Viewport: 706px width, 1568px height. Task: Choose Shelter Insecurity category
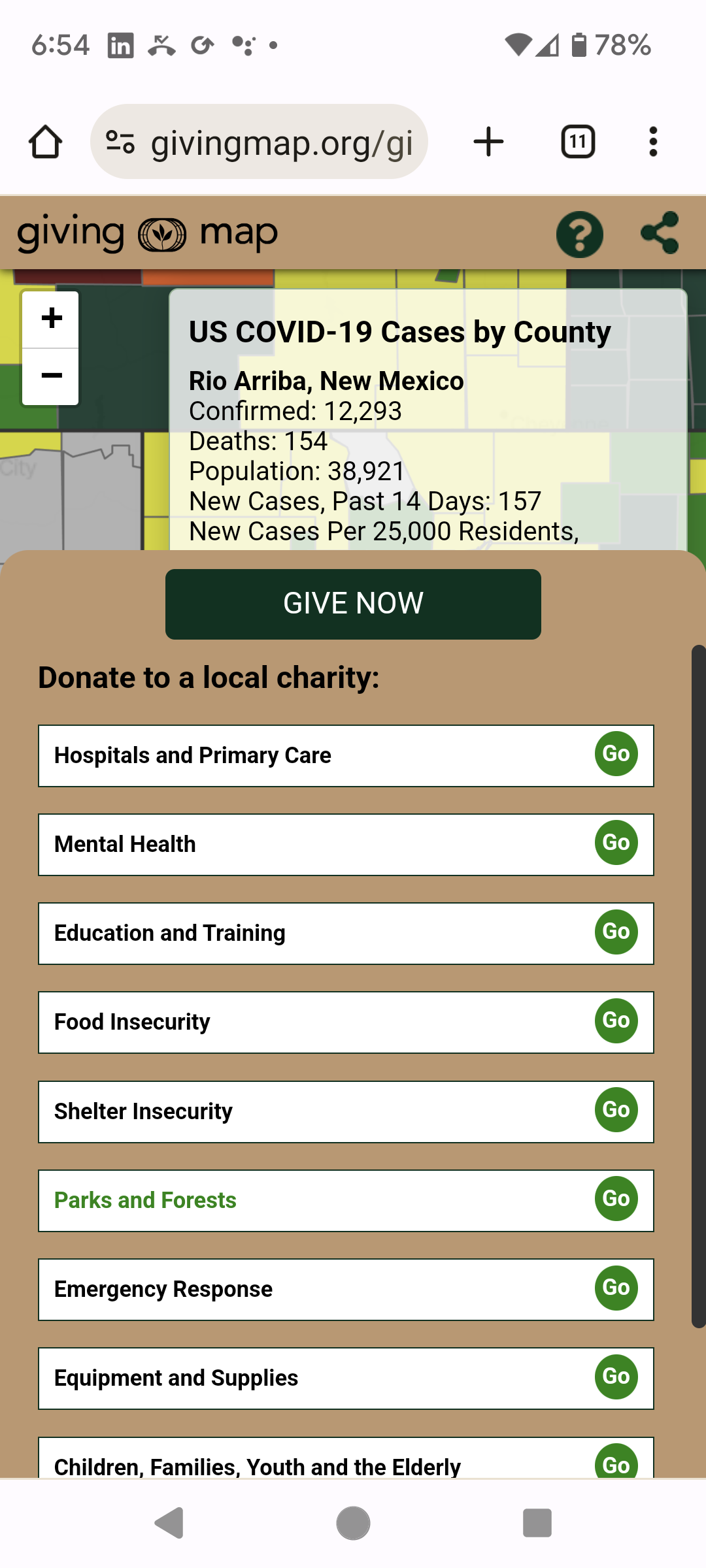(616, 1110)
